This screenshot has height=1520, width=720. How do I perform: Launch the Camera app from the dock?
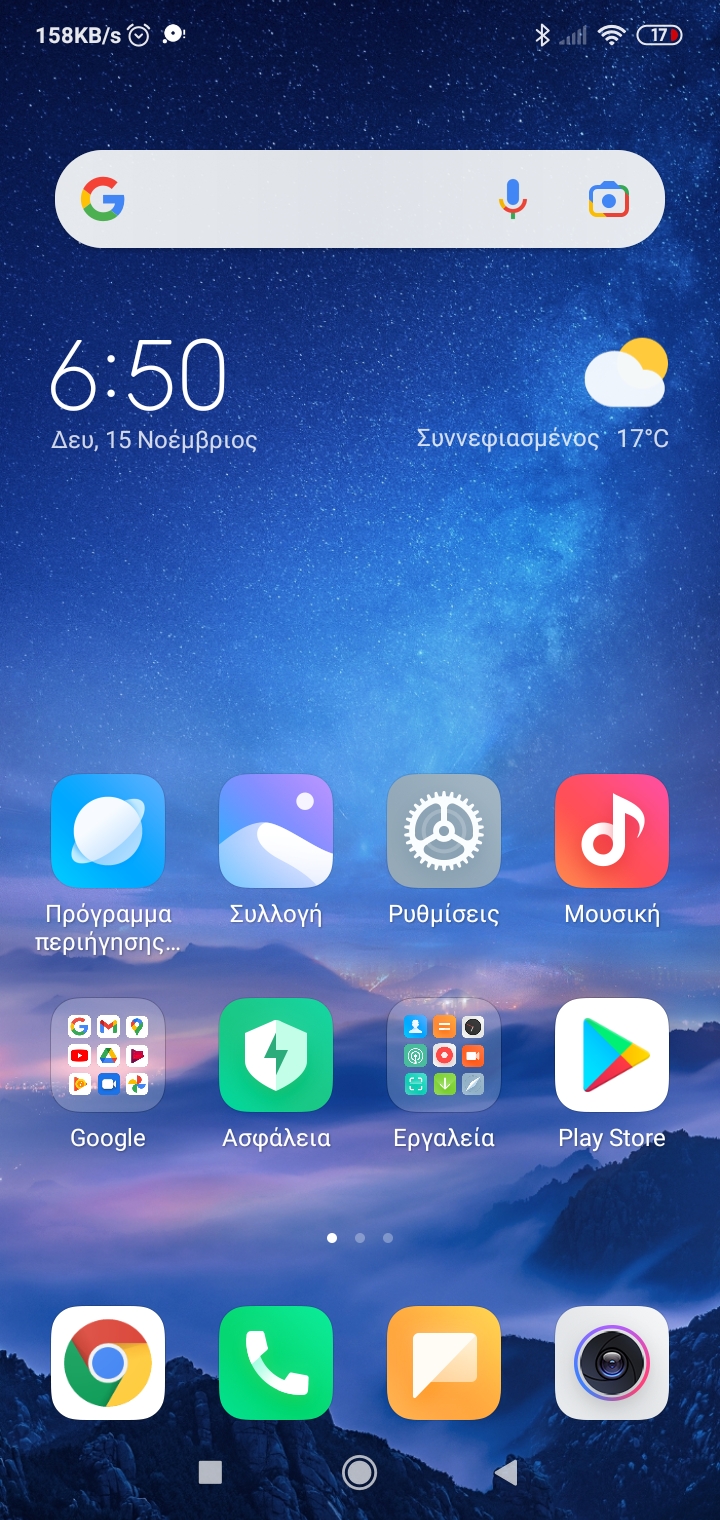[612, 1363]
